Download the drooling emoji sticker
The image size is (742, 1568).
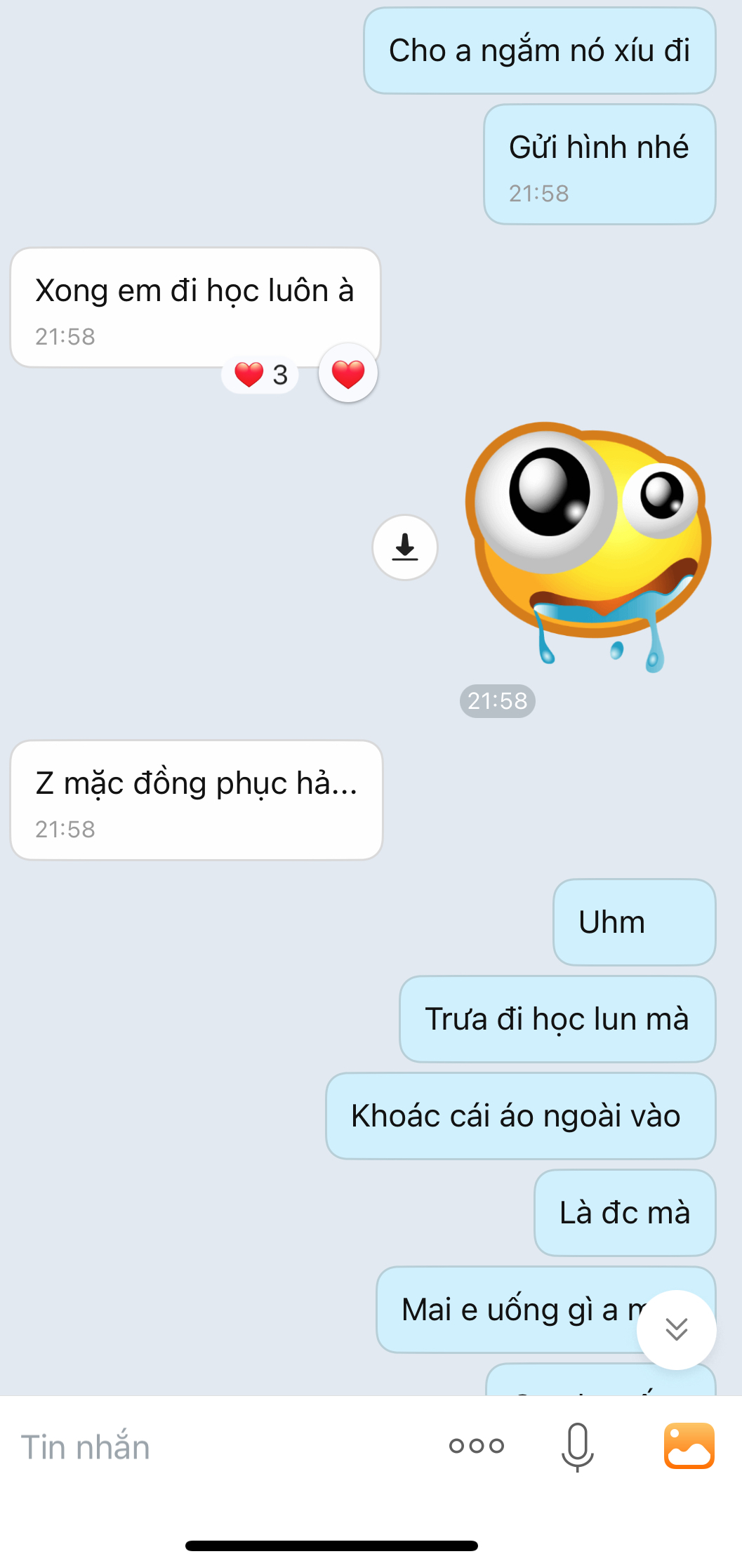point(405,547)
